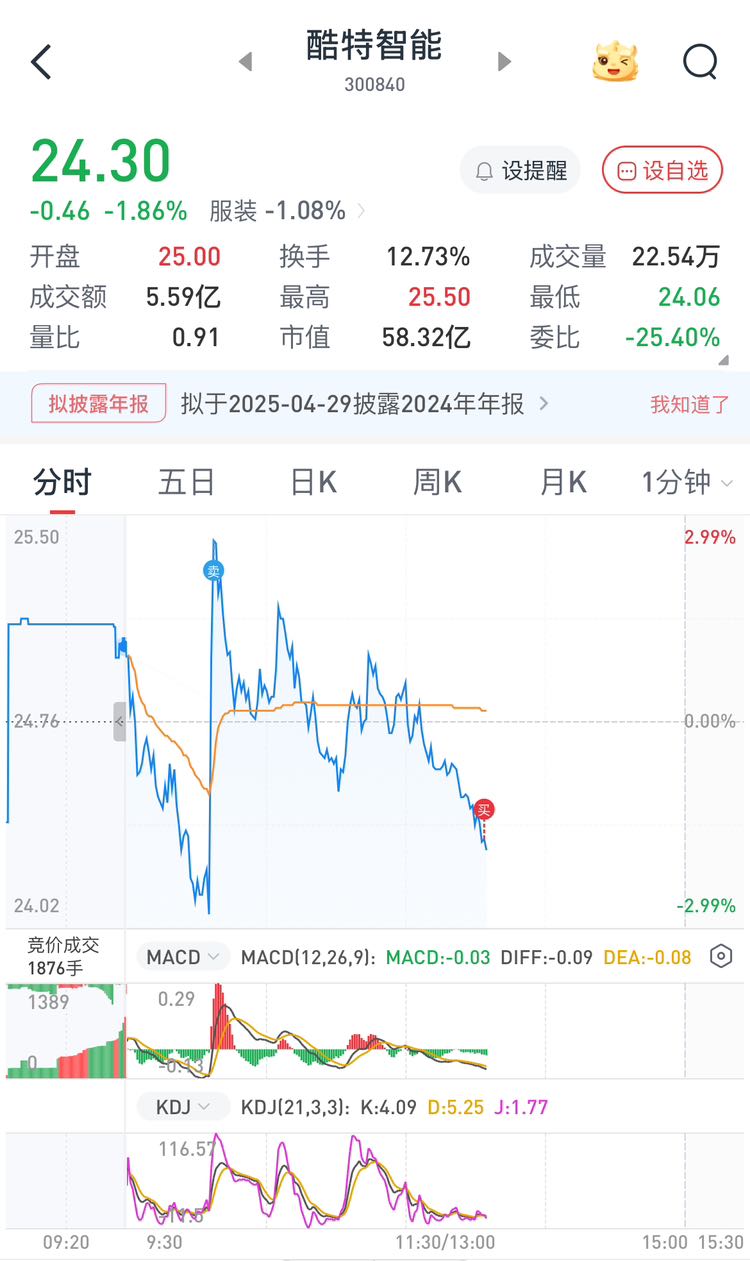Image resolution: width=750 pixels, height=1261 pixels.
Task: Open indicator settings hexagon icon
Action: click(x=721, y=957)
